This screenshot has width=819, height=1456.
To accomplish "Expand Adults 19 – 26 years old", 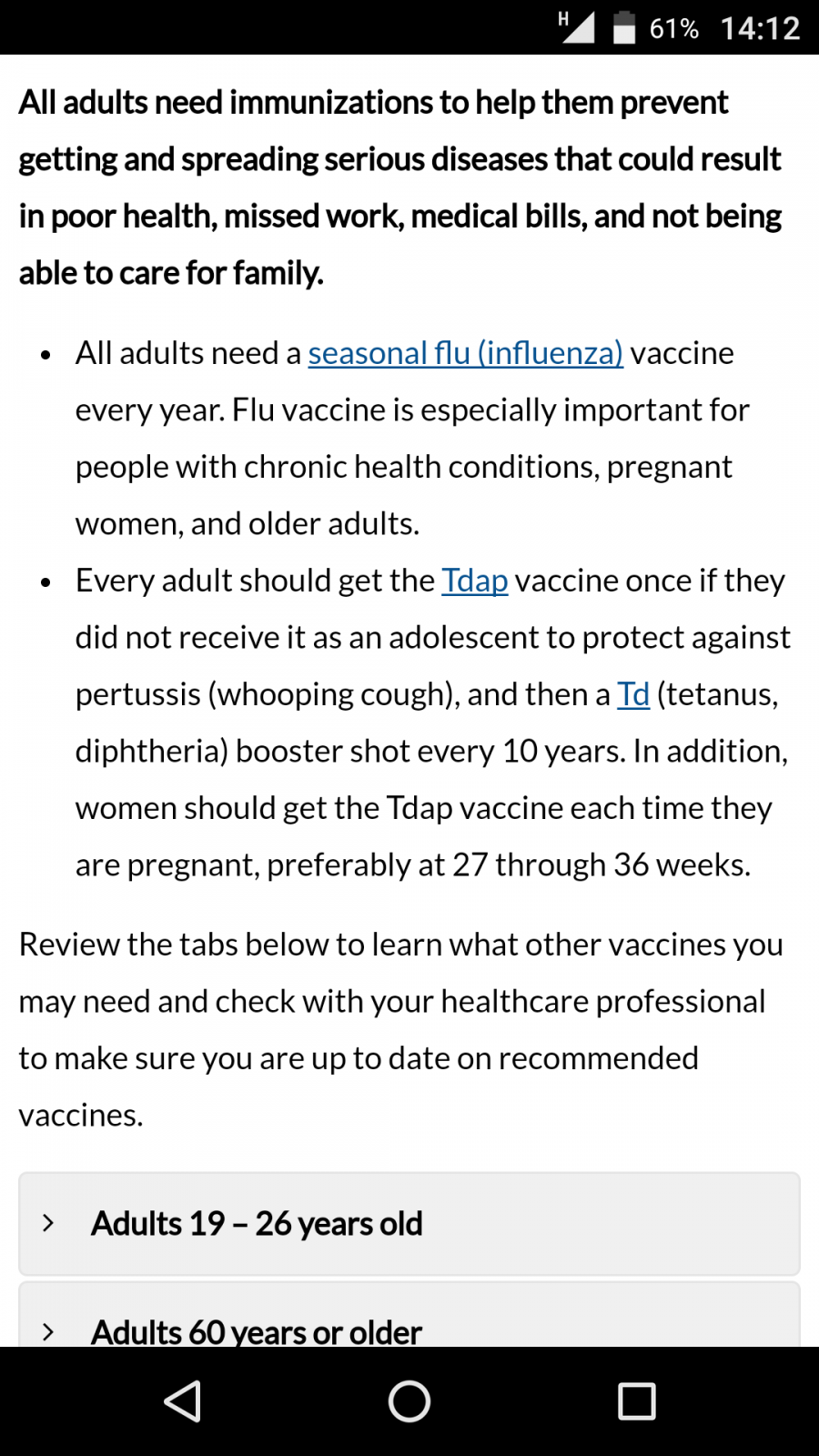I will pyautogui.click(x=409, y=1224).
